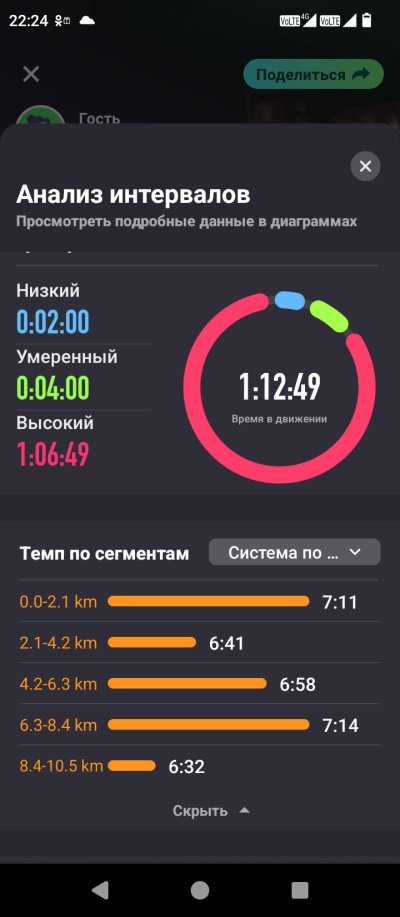Viewport: 400px width, 917px height.
Task: Collapse the segment list with Скрыть
Action: point(211,811)
